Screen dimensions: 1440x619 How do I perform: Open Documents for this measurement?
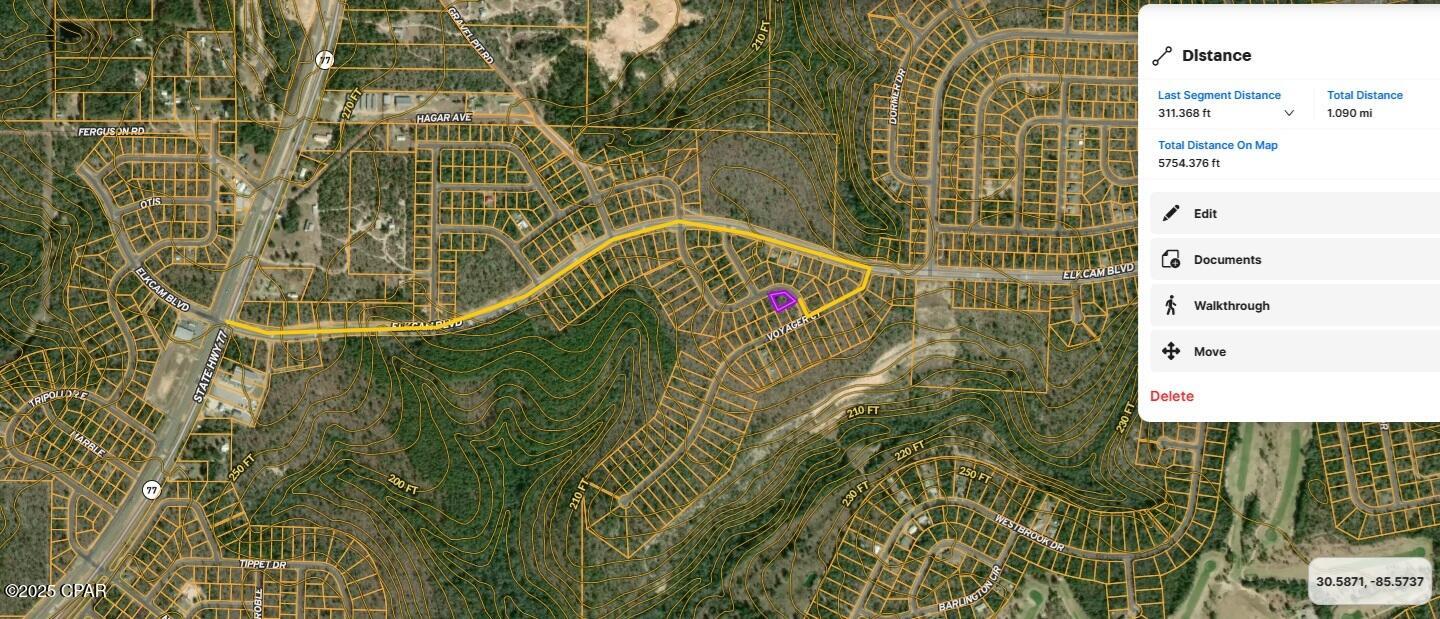click(x=1226, y=259)
